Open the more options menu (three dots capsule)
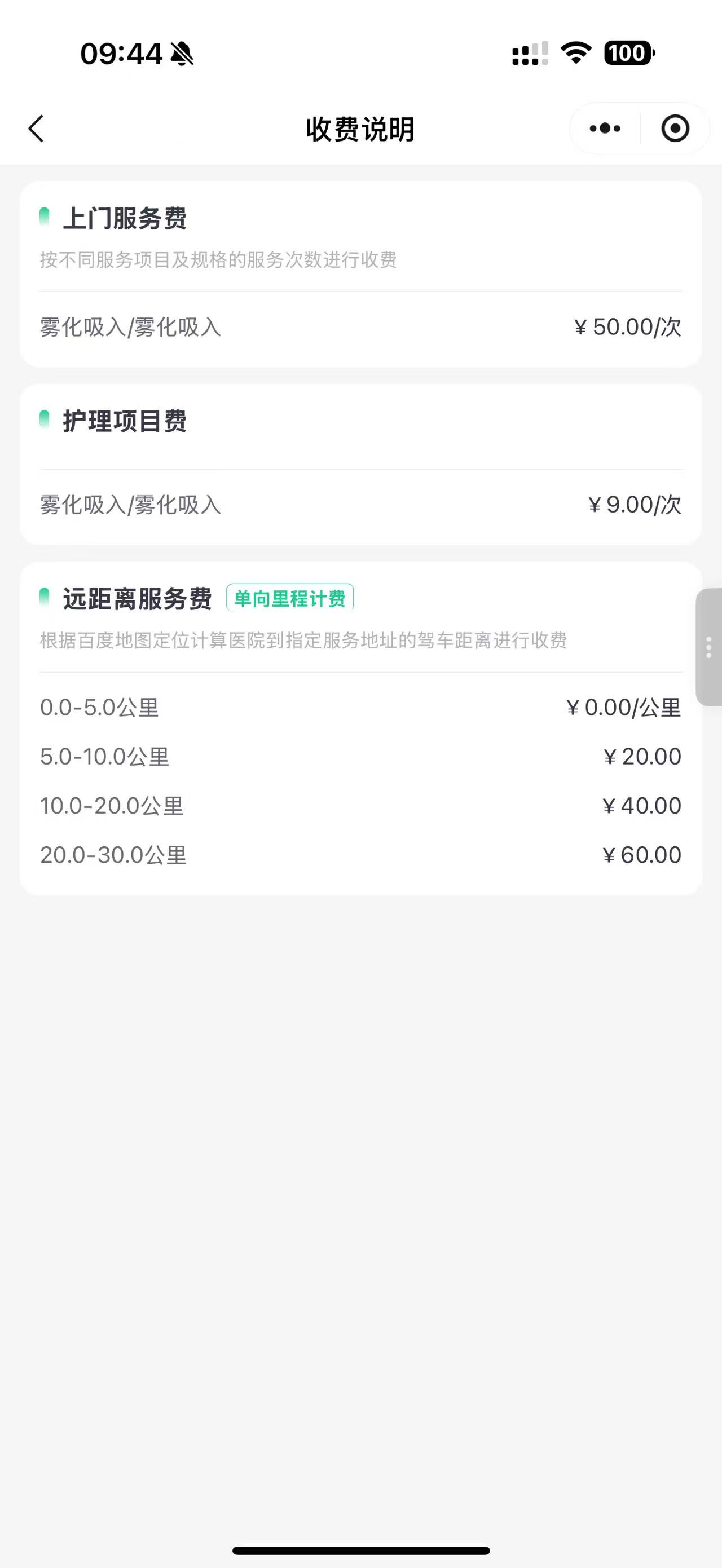The image size is (722, 1568). (x=604, y=129)
